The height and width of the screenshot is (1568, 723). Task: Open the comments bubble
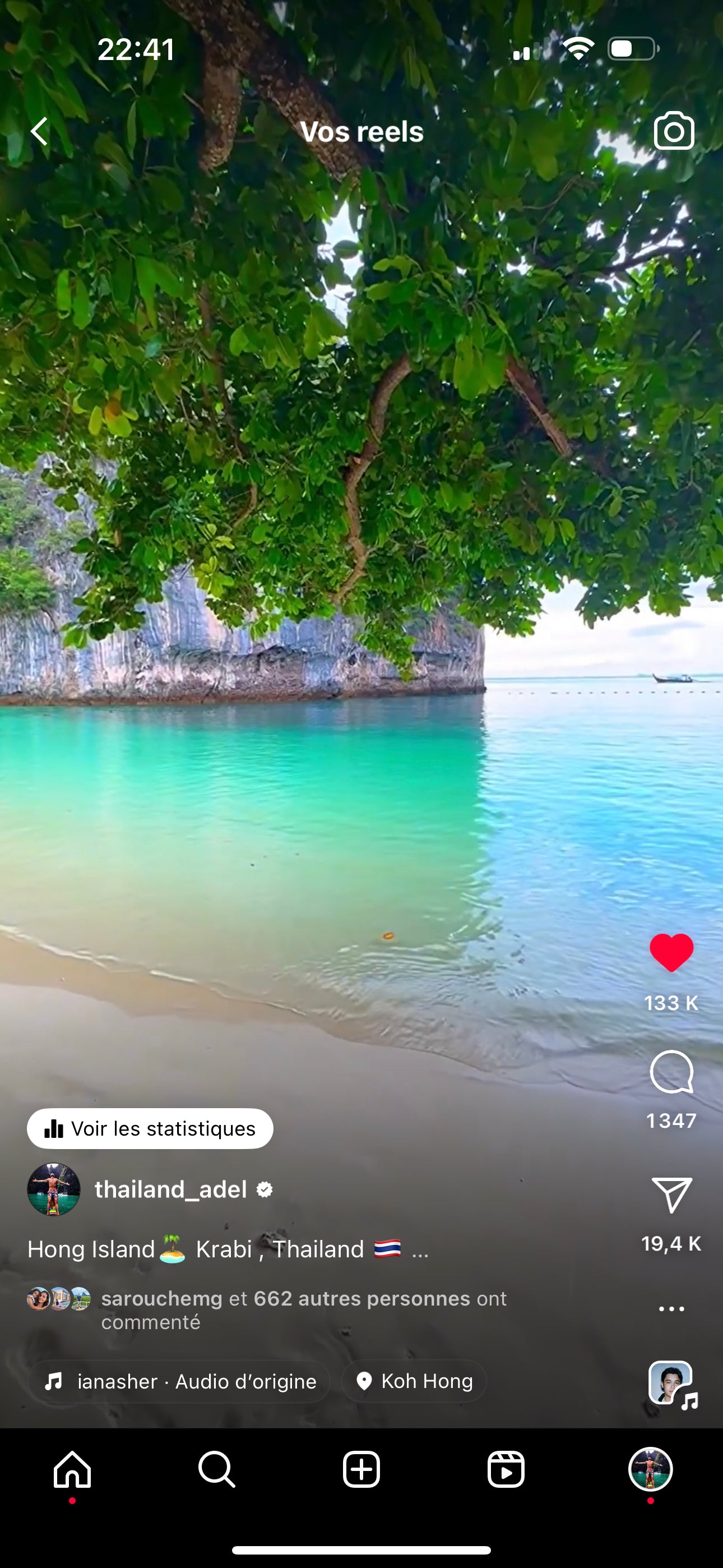click(x=671, y=1072)
